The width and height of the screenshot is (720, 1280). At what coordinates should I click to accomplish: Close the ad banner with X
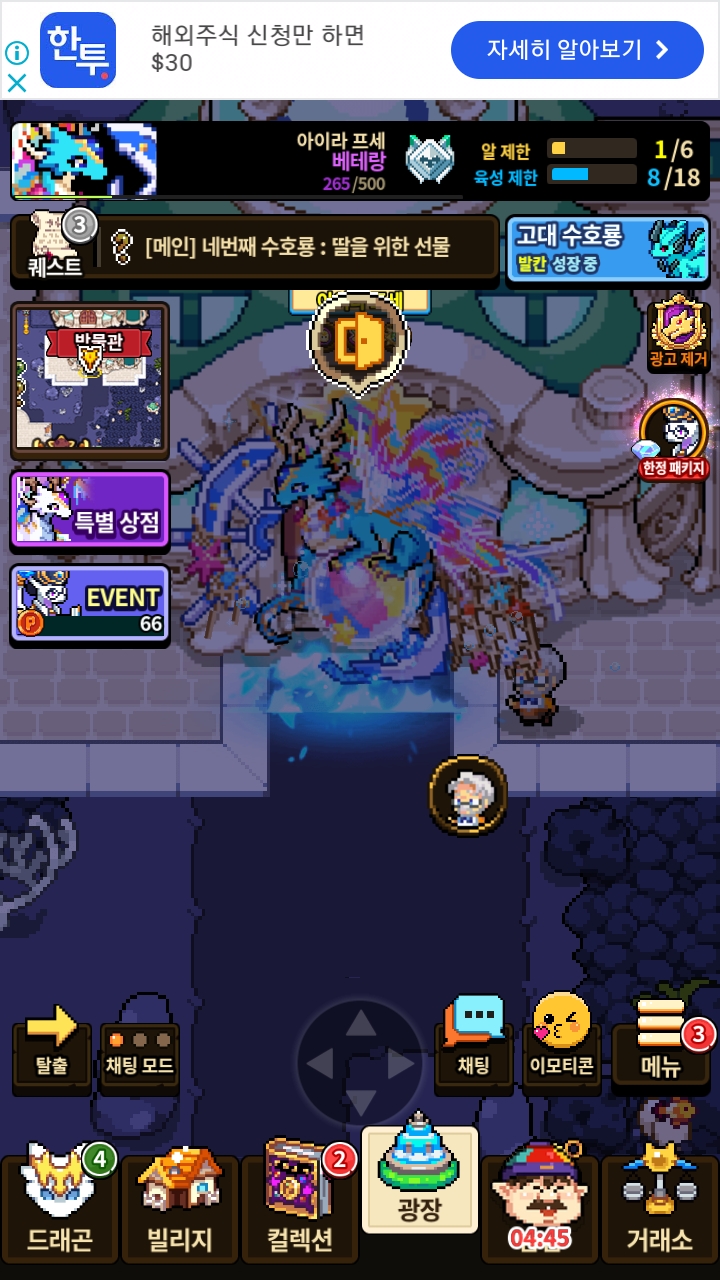click(x=16, y=83)
